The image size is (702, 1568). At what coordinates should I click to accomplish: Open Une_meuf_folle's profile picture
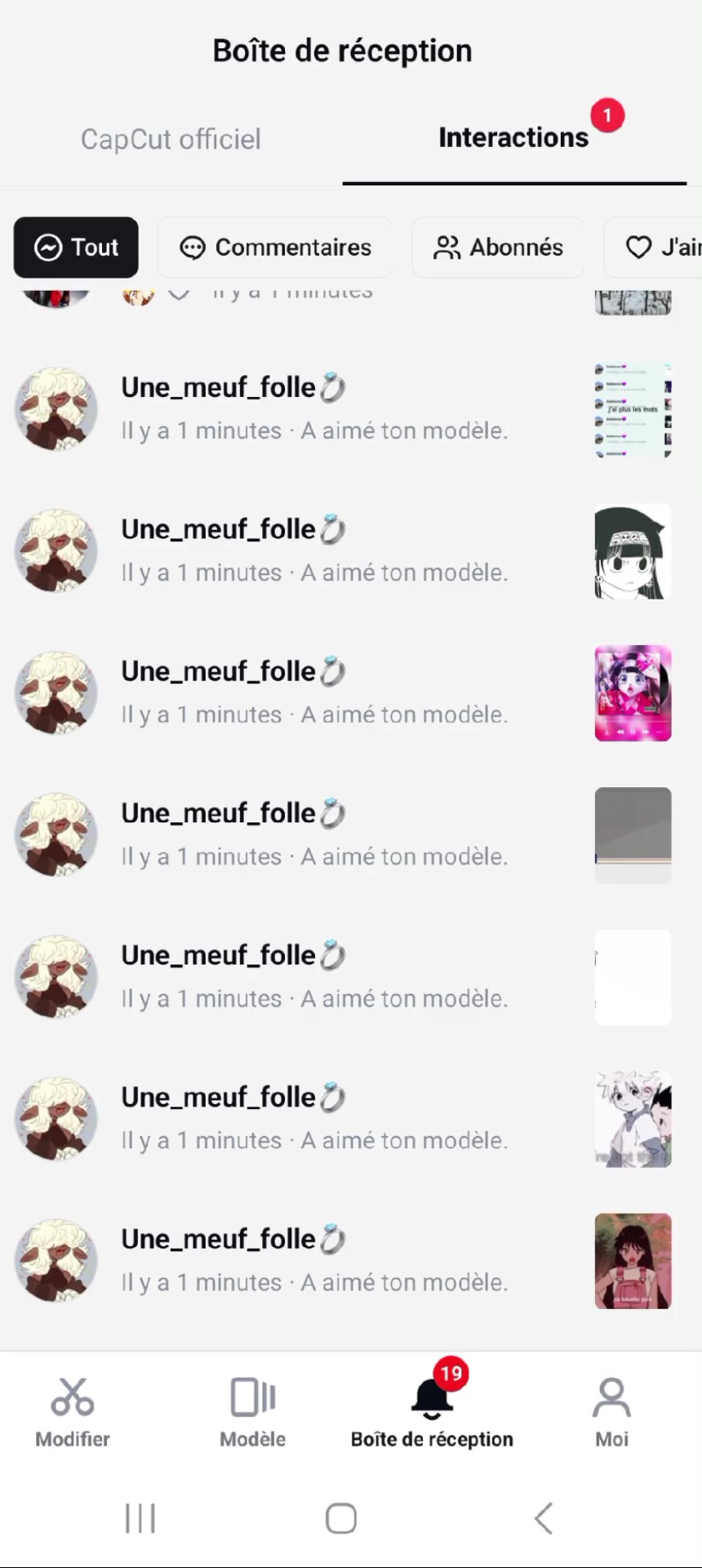click(55, 409)
